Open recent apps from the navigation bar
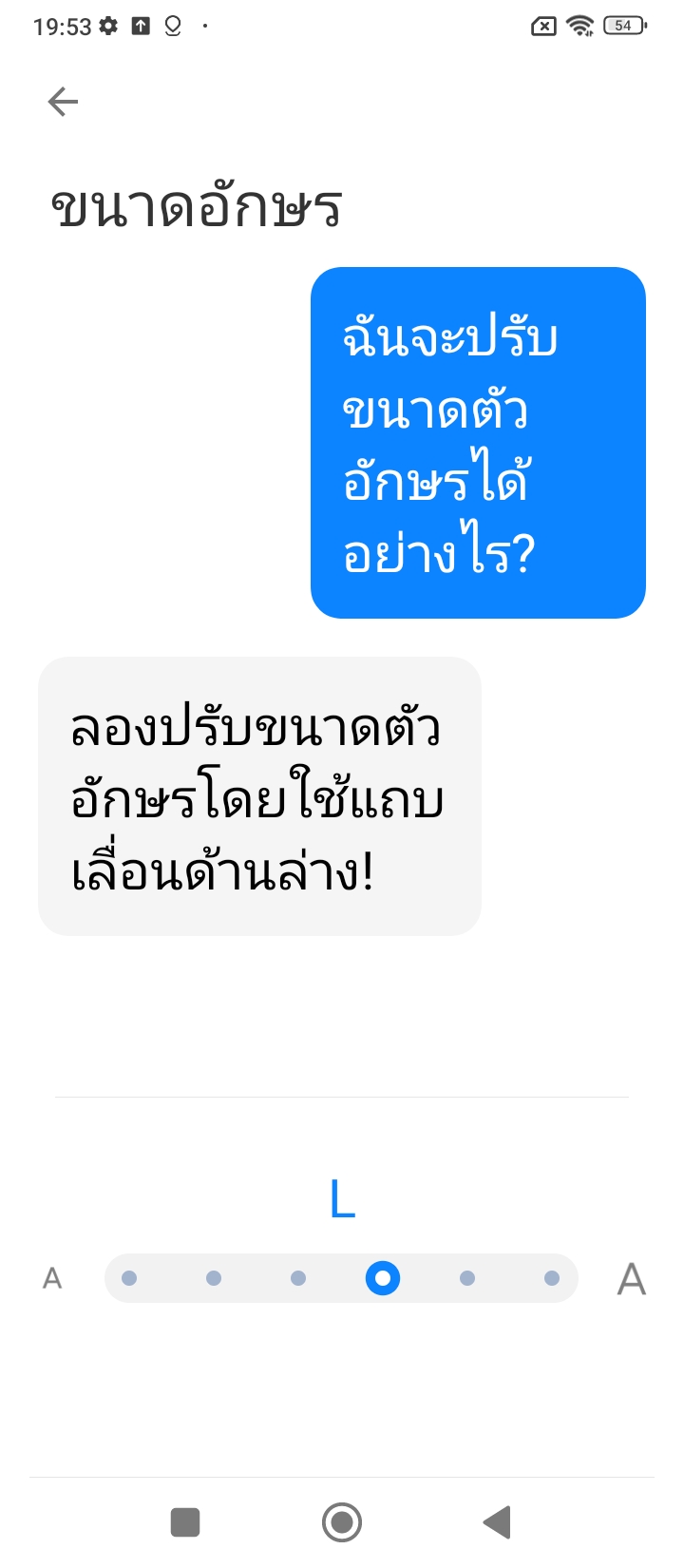684x1568 pixels. pos(185,1521)
